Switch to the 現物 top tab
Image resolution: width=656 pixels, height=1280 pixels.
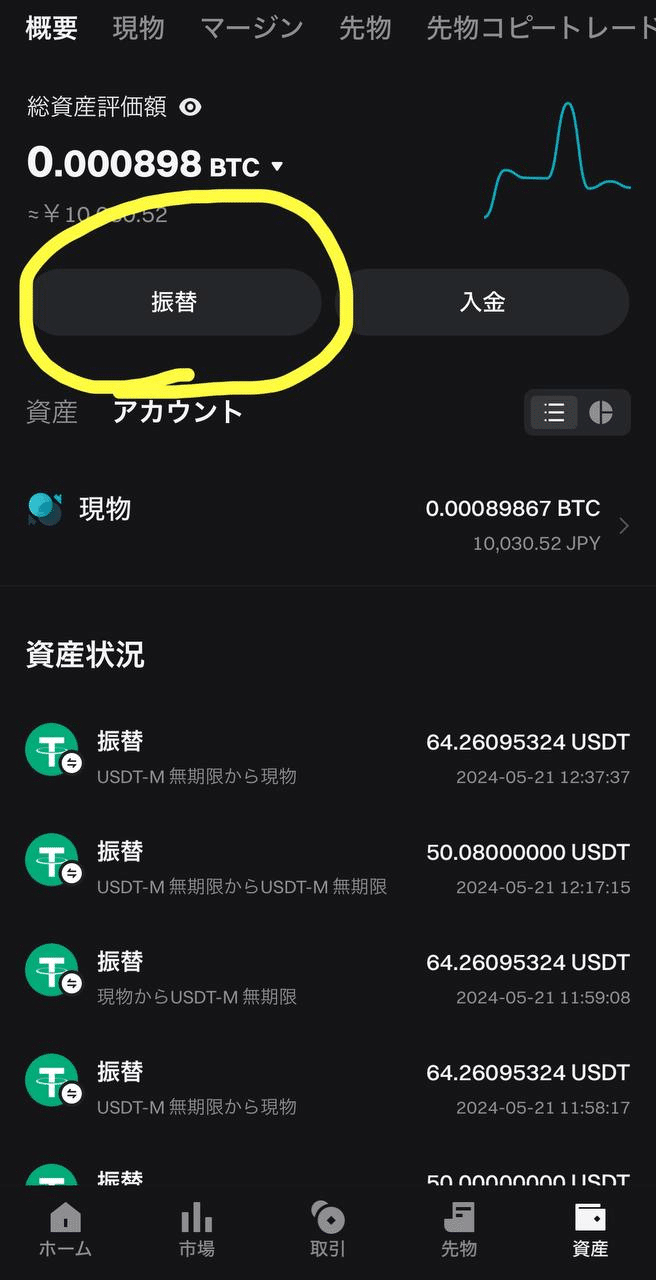(x=138, y=29)
